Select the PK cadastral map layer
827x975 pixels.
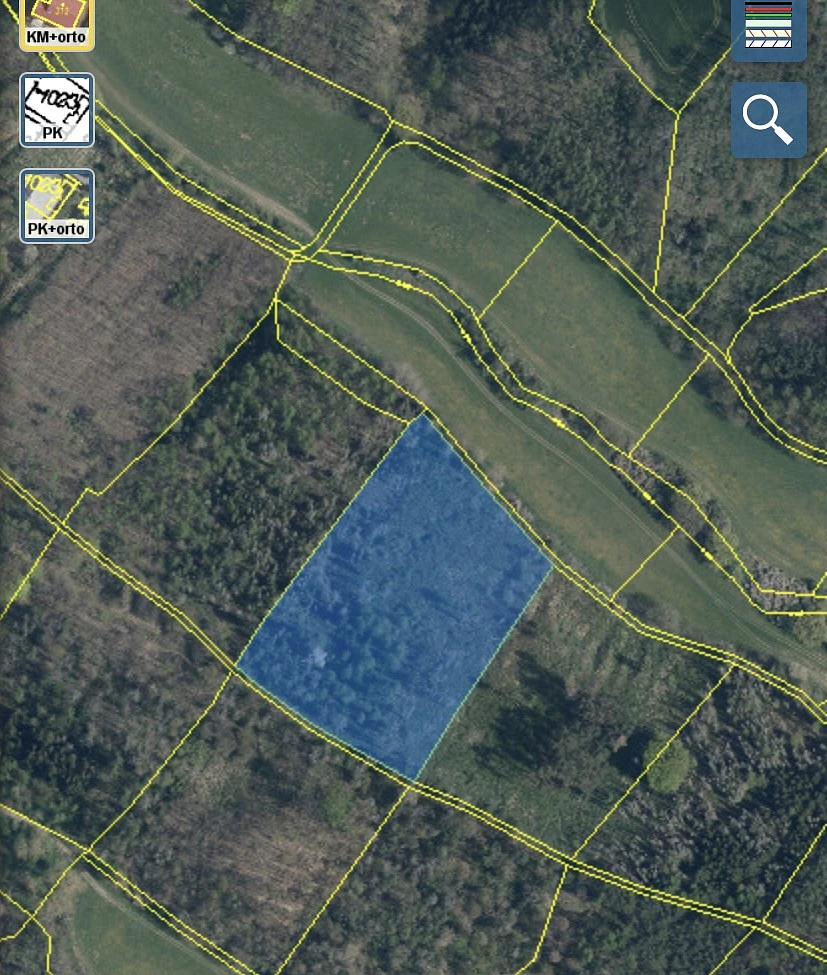[x=57, y=109]
